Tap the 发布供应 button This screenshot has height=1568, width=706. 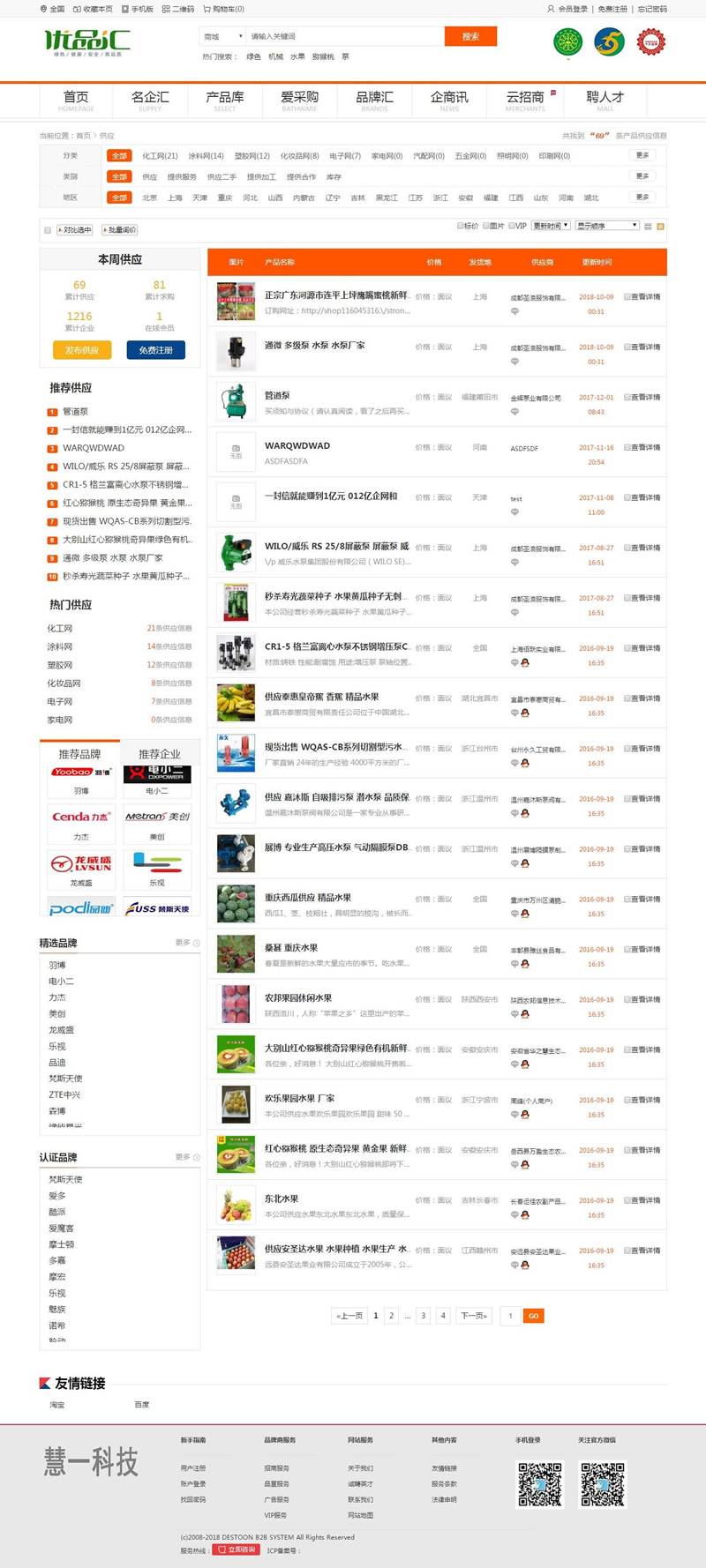point(81,350)
